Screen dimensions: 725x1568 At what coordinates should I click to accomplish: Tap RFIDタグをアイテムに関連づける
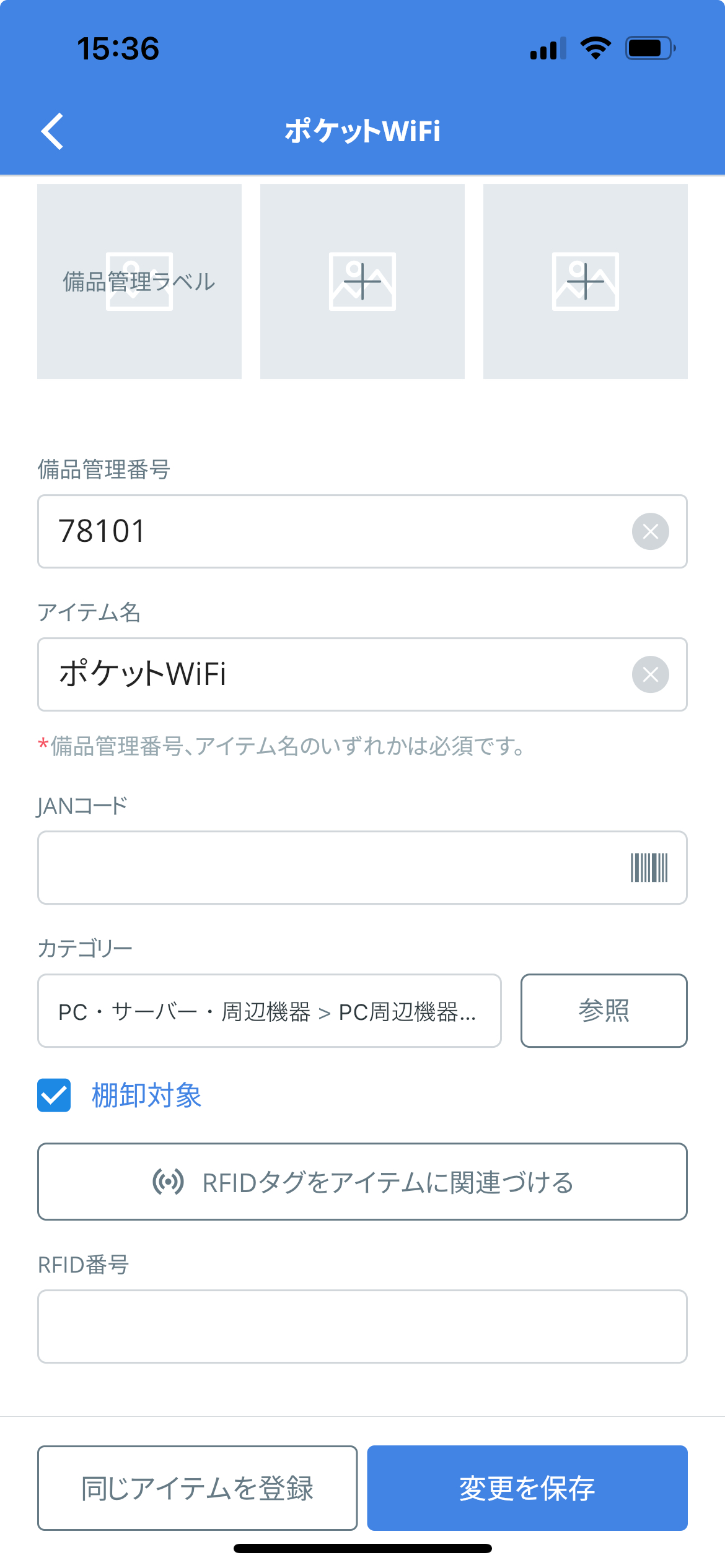point(362,1182)
